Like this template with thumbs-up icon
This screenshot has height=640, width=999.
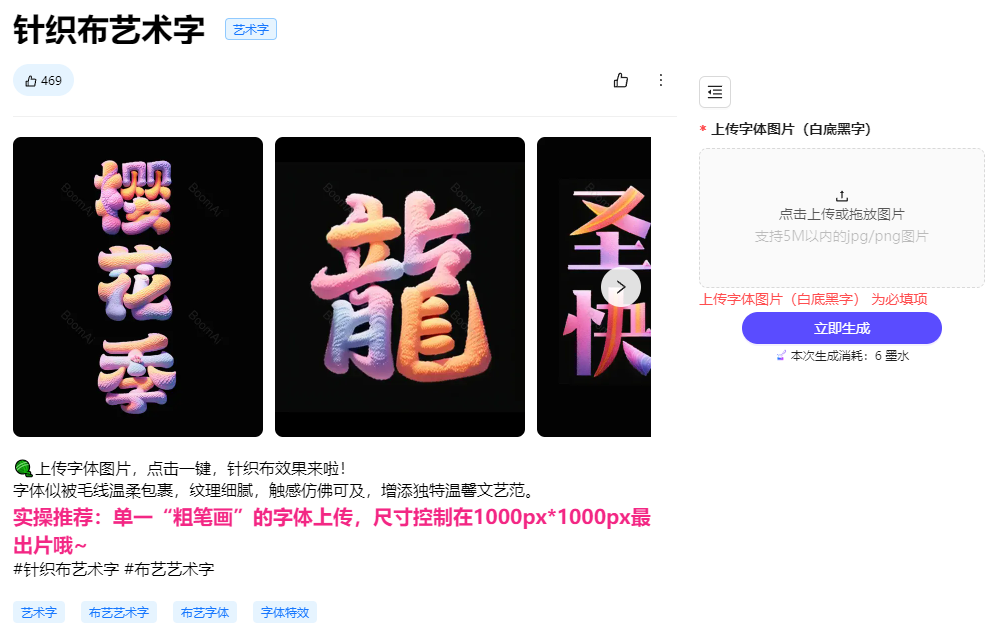tap(621, 80)
